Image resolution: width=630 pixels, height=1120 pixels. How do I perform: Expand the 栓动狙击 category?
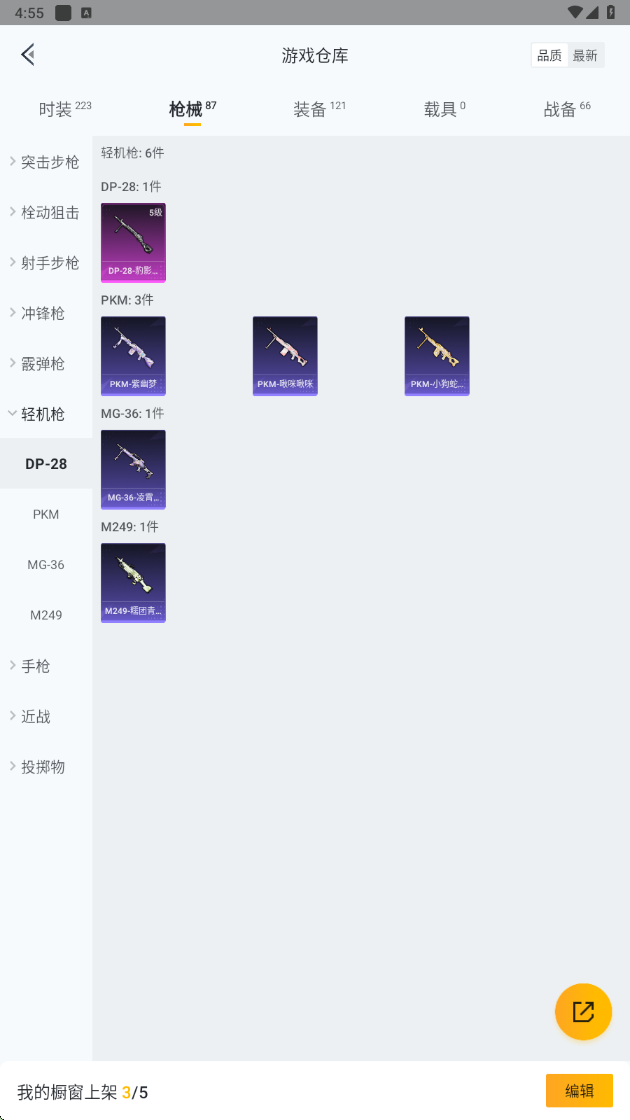tap(46, 212)
